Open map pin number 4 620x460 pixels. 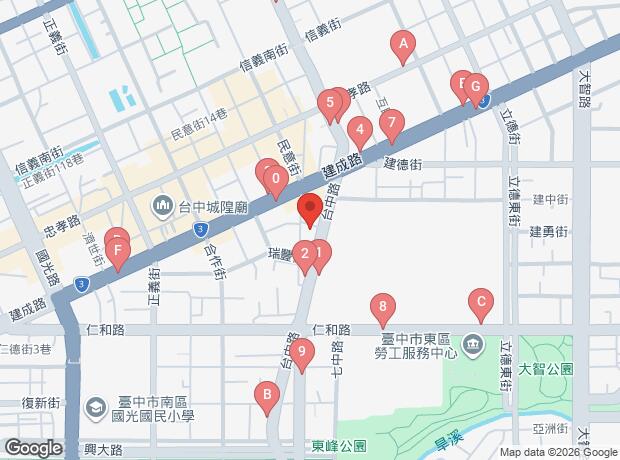[359, 129]
